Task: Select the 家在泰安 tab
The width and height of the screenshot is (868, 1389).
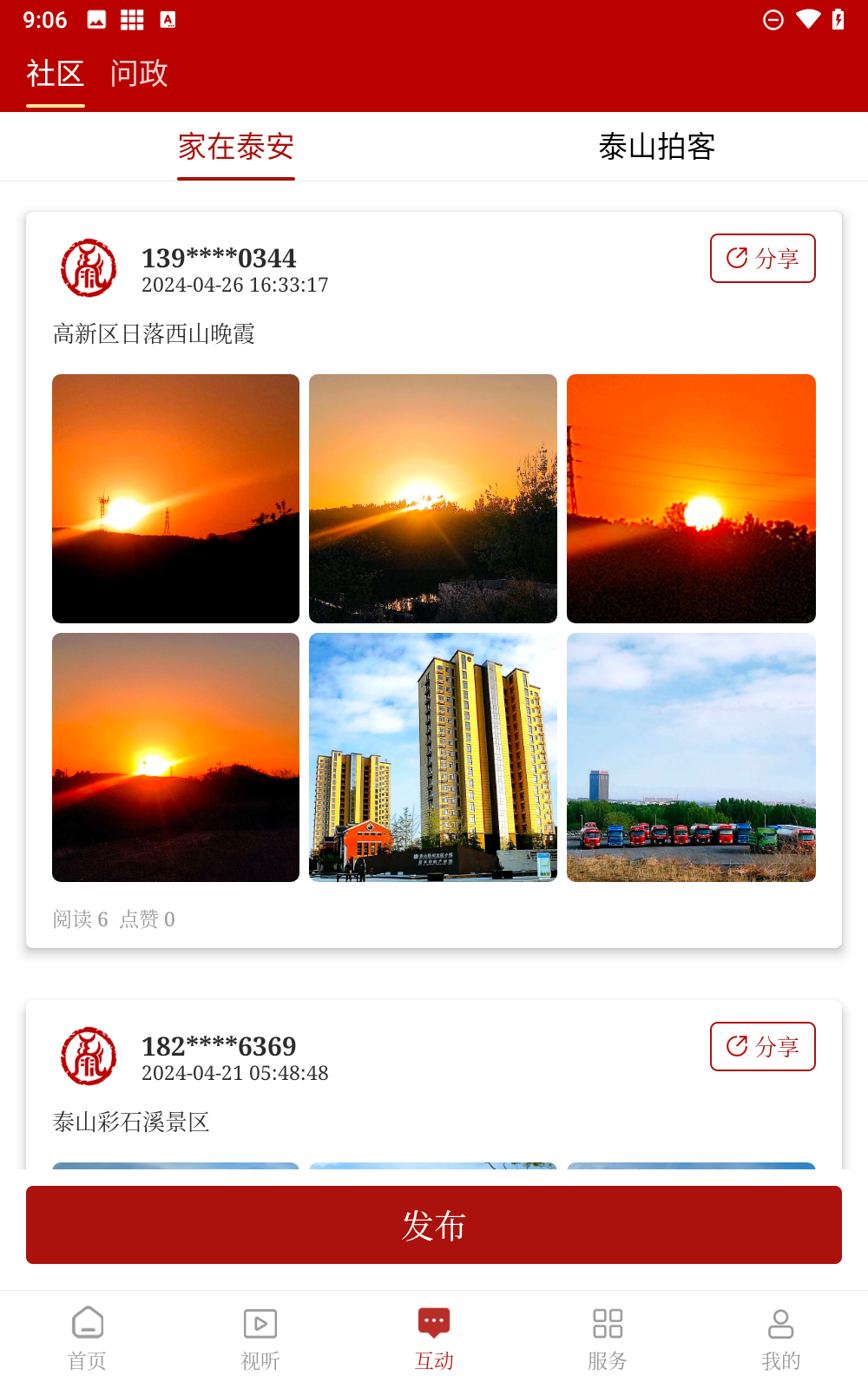Action: click(236, 147)
